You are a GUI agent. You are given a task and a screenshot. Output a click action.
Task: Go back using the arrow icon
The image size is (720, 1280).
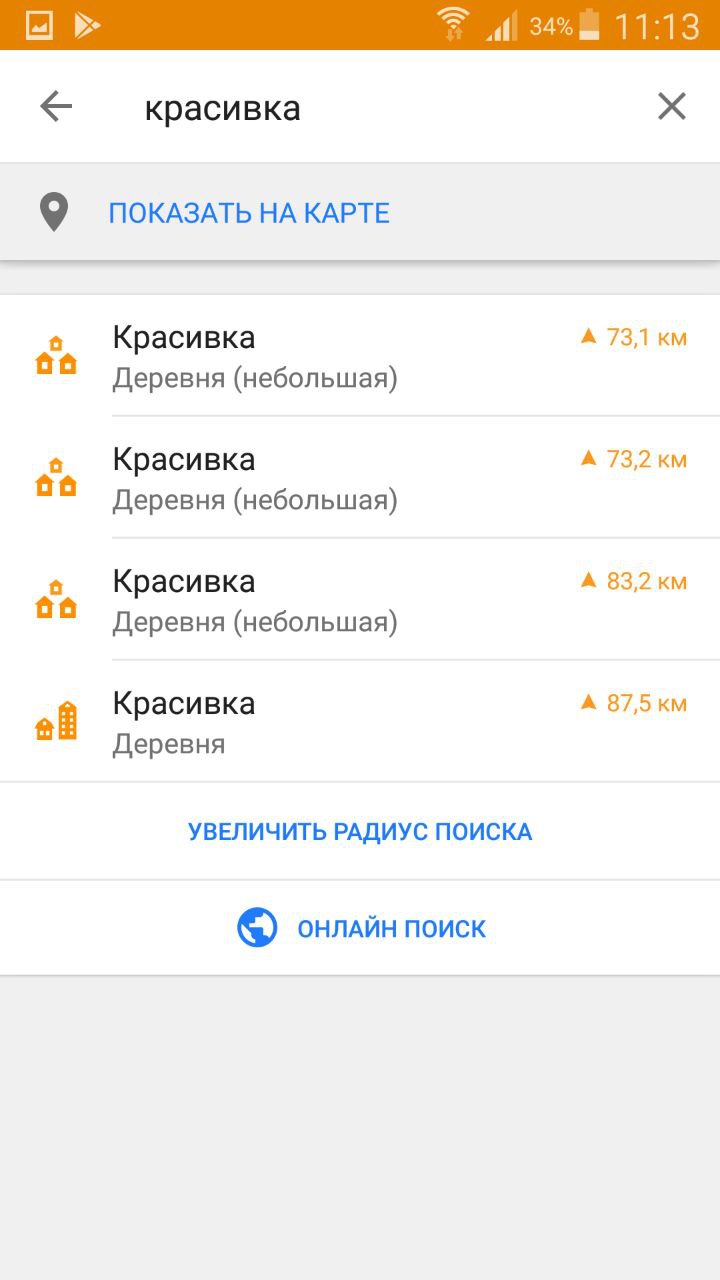pos(56,107)
